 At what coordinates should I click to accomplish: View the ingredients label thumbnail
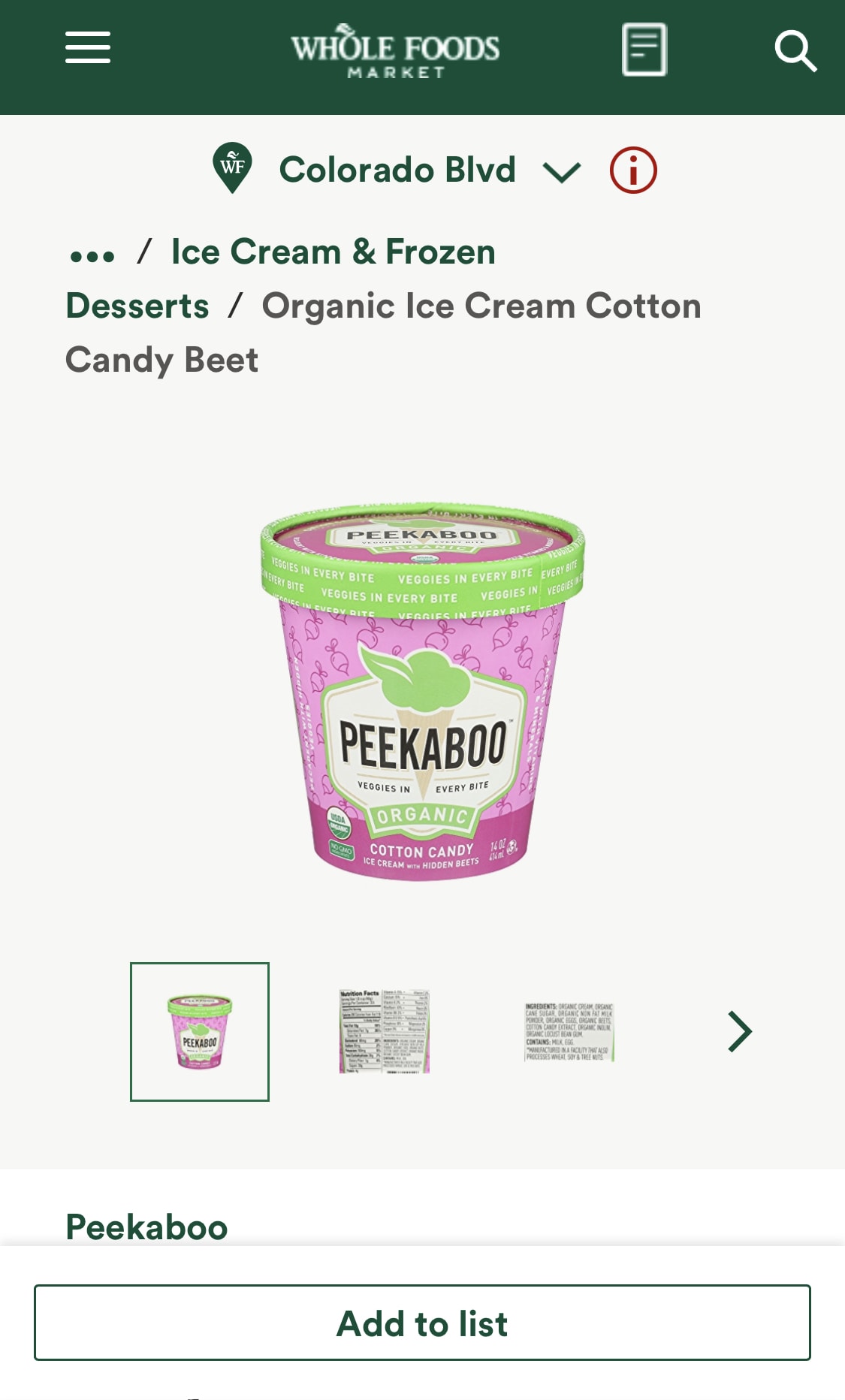point(569,1031)
